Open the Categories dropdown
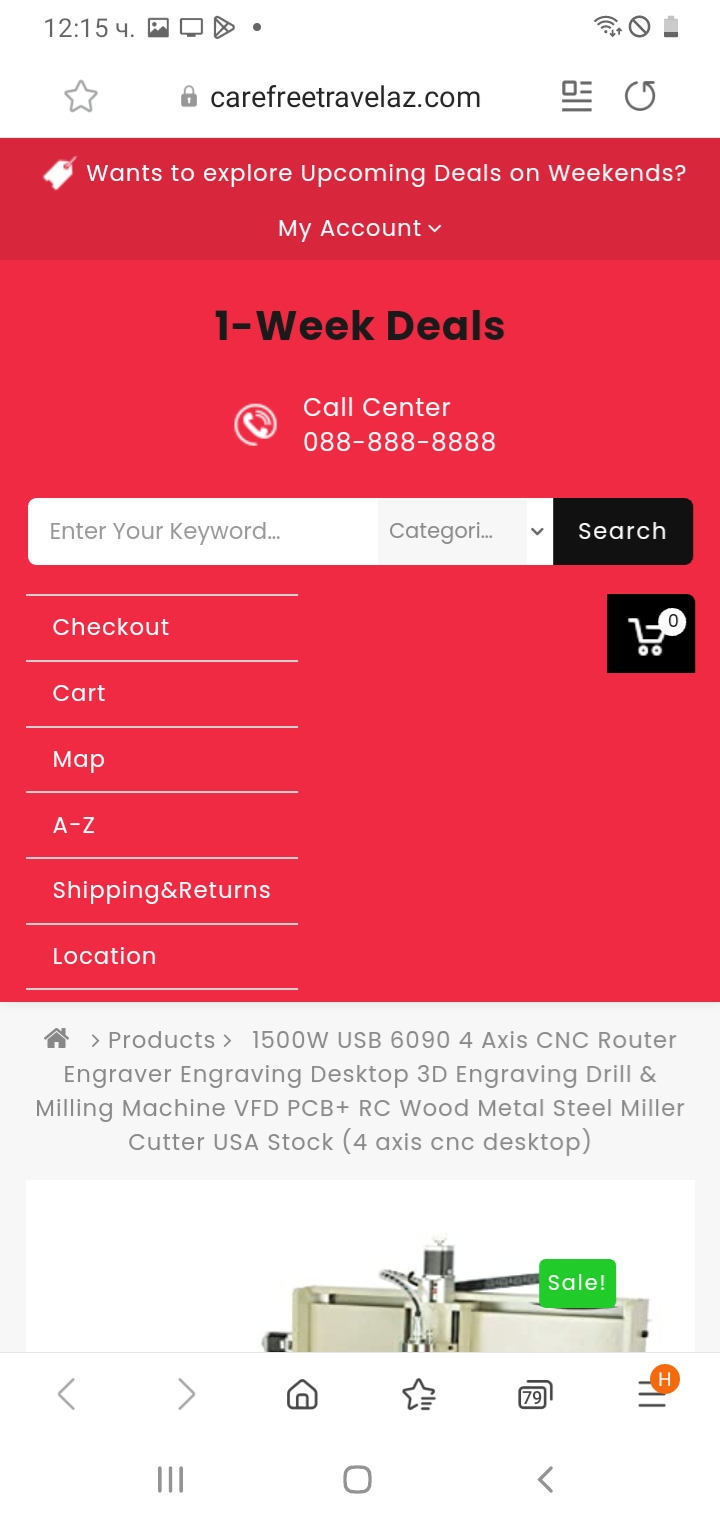The height and width of the screenshot is (1520, 720). click(x=465, y=531)
